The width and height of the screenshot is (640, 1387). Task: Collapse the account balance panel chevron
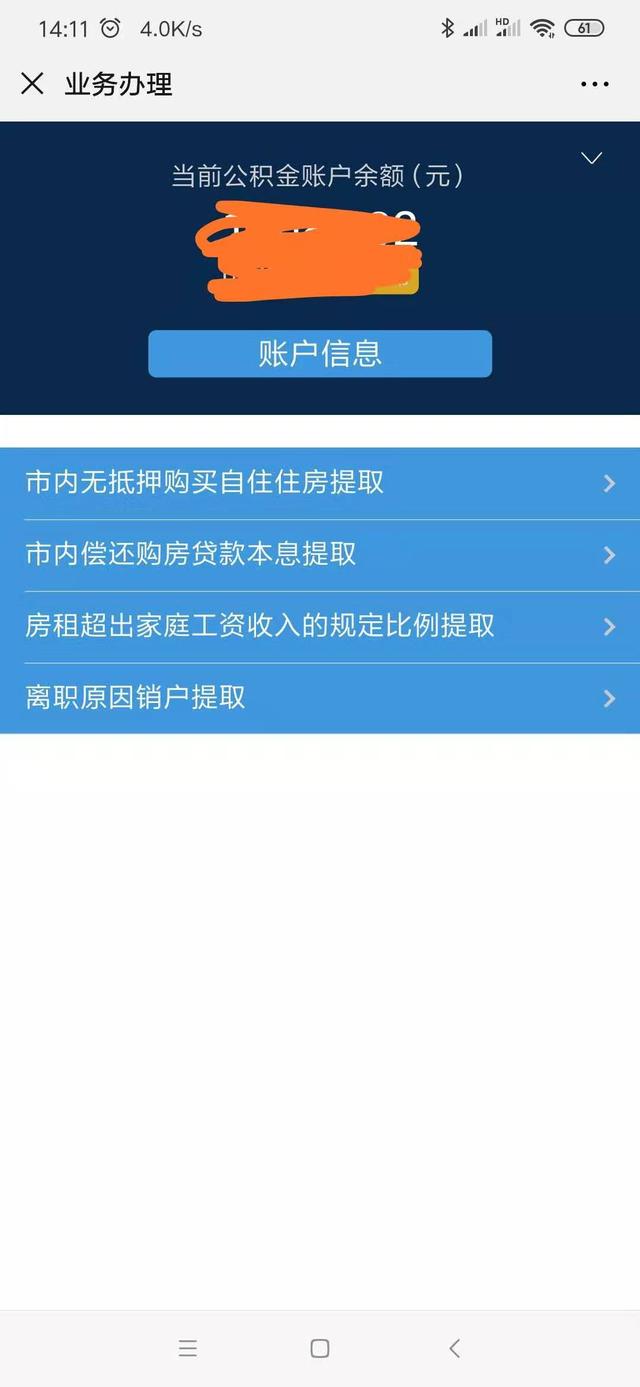click(592, 158)
